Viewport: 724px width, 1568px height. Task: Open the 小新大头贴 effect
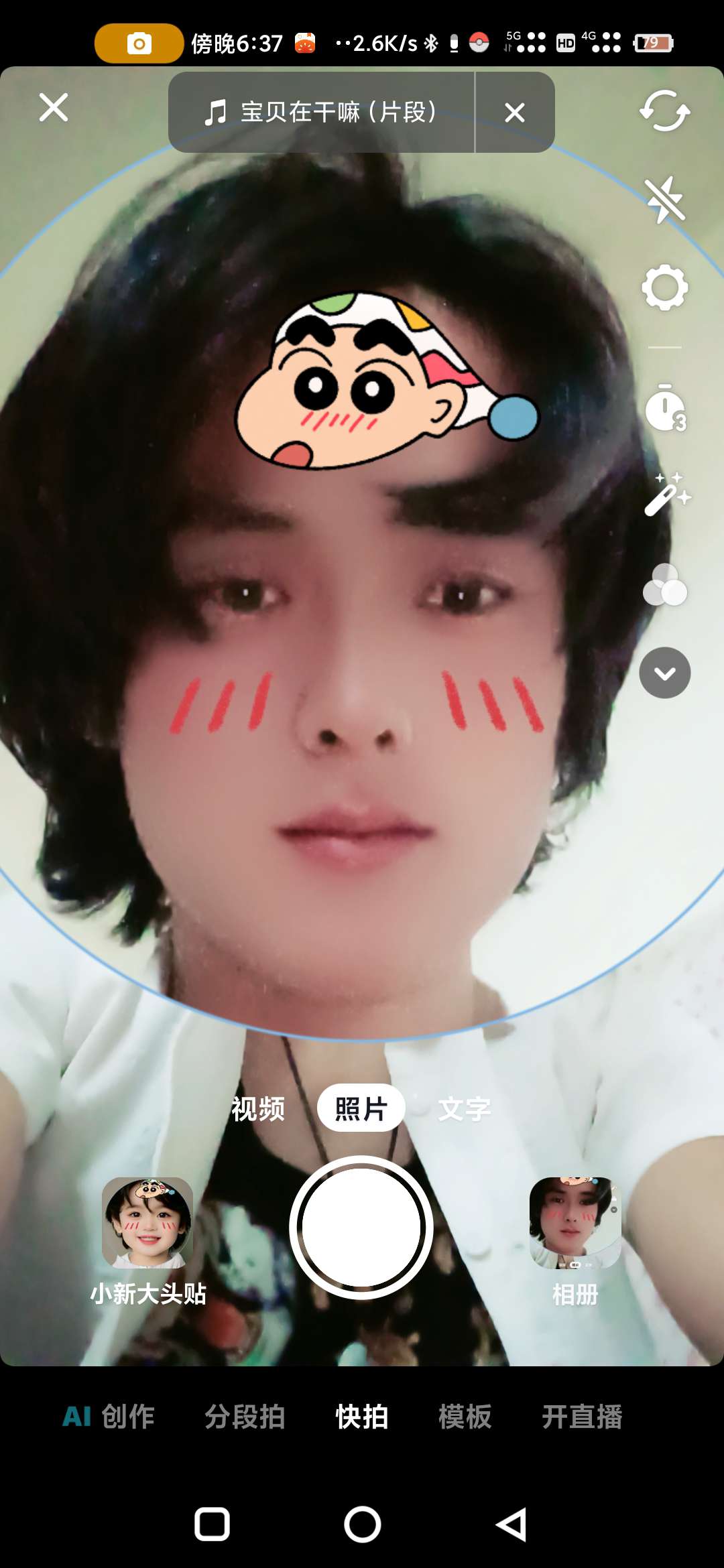pos(147,1223)
